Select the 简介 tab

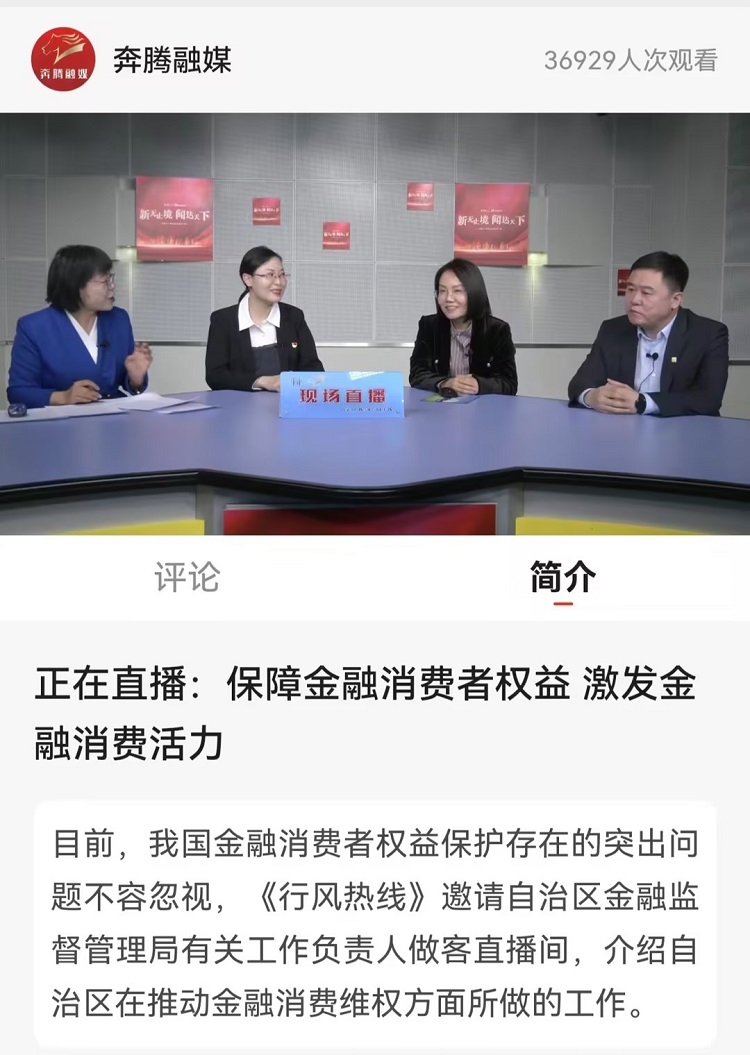pos(563,577)
